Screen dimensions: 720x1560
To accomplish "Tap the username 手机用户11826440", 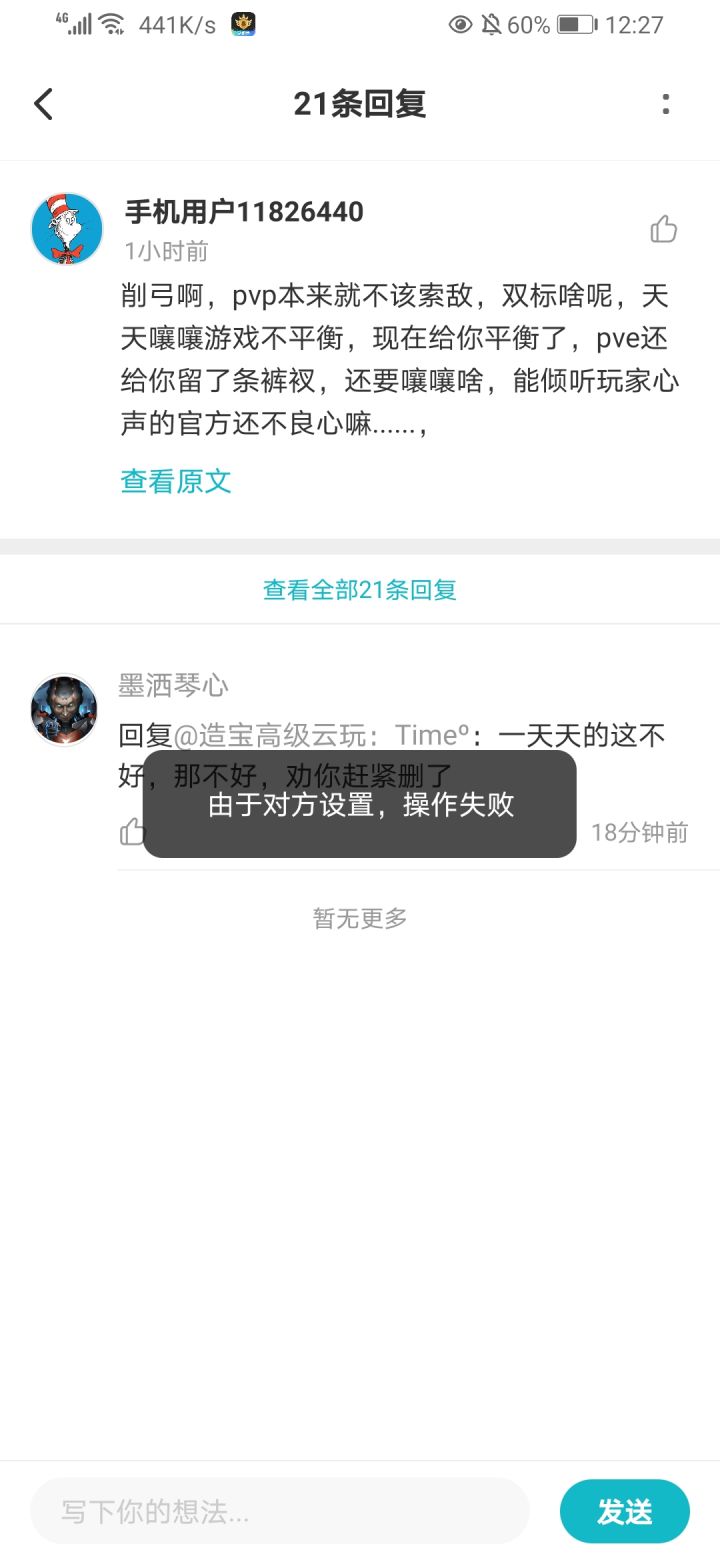I will click(243, 211).
